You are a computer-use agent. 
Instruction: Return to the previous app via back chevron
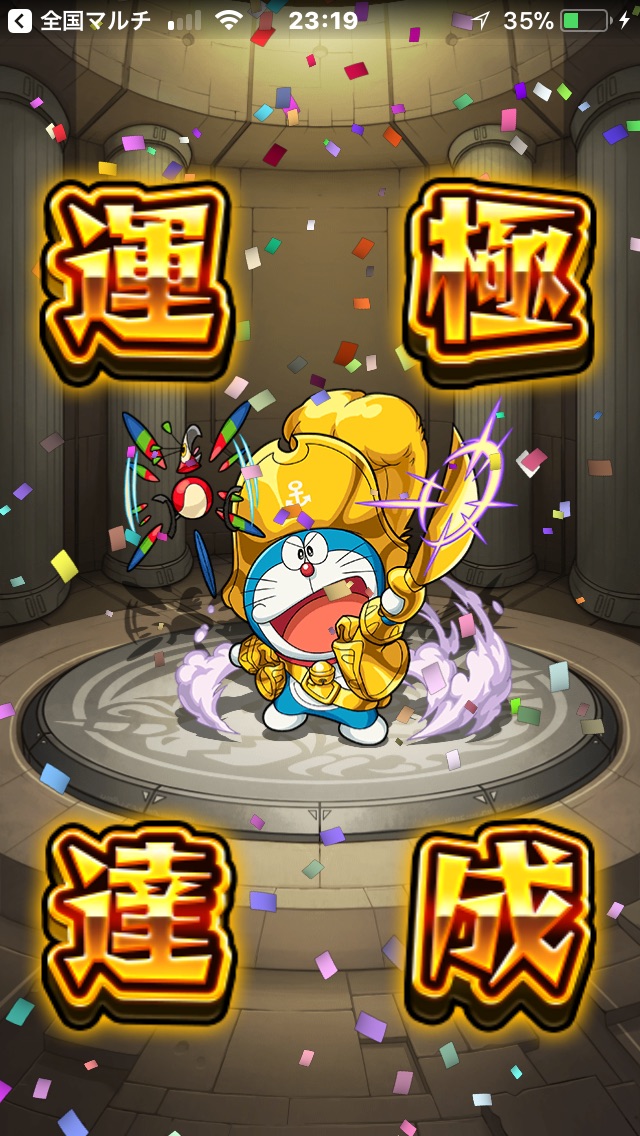(20, 20)
